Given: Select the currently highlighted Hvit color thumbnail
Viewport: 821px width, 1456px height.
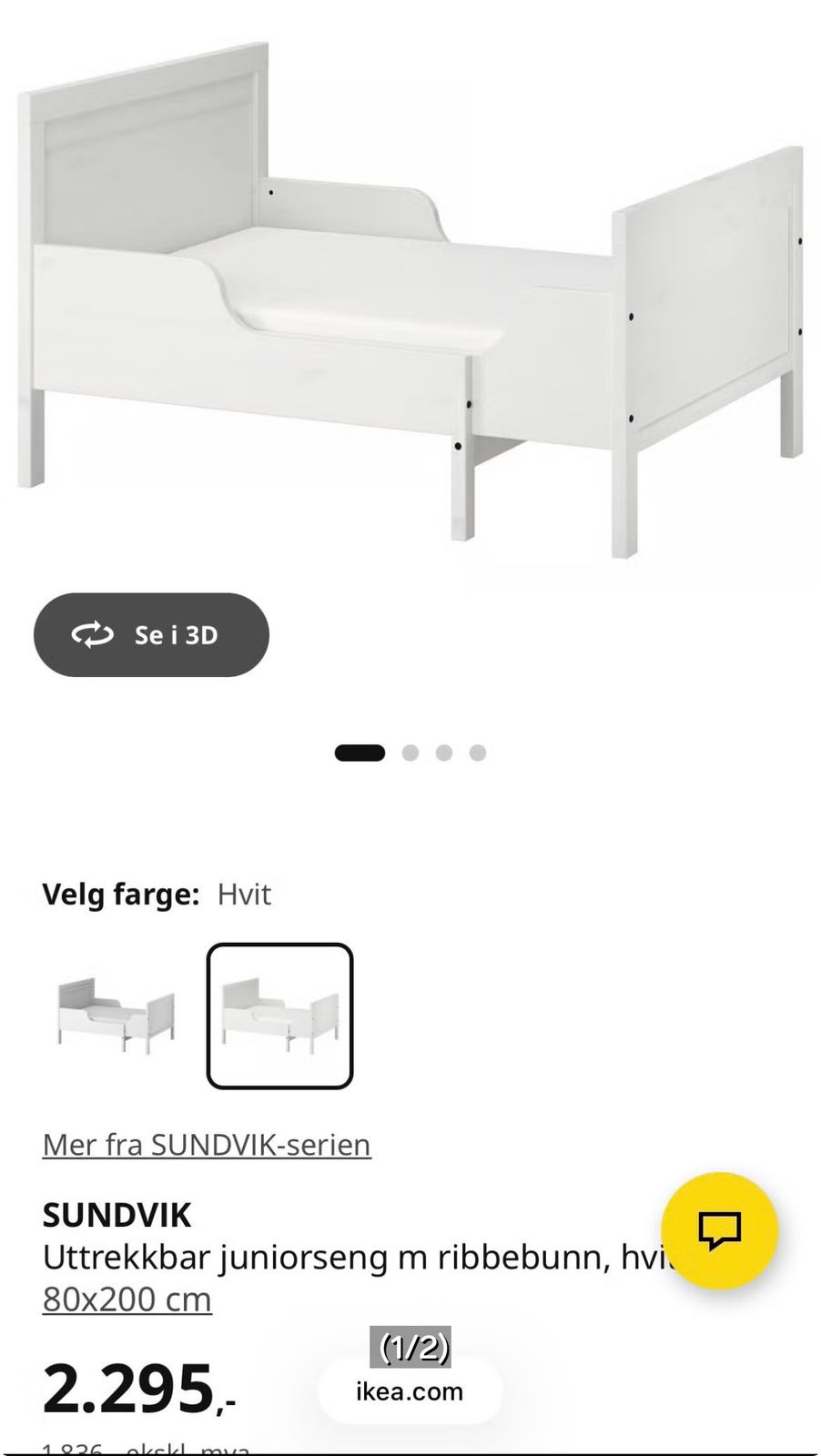Looking at the screenshot, I should [279, 1016].
